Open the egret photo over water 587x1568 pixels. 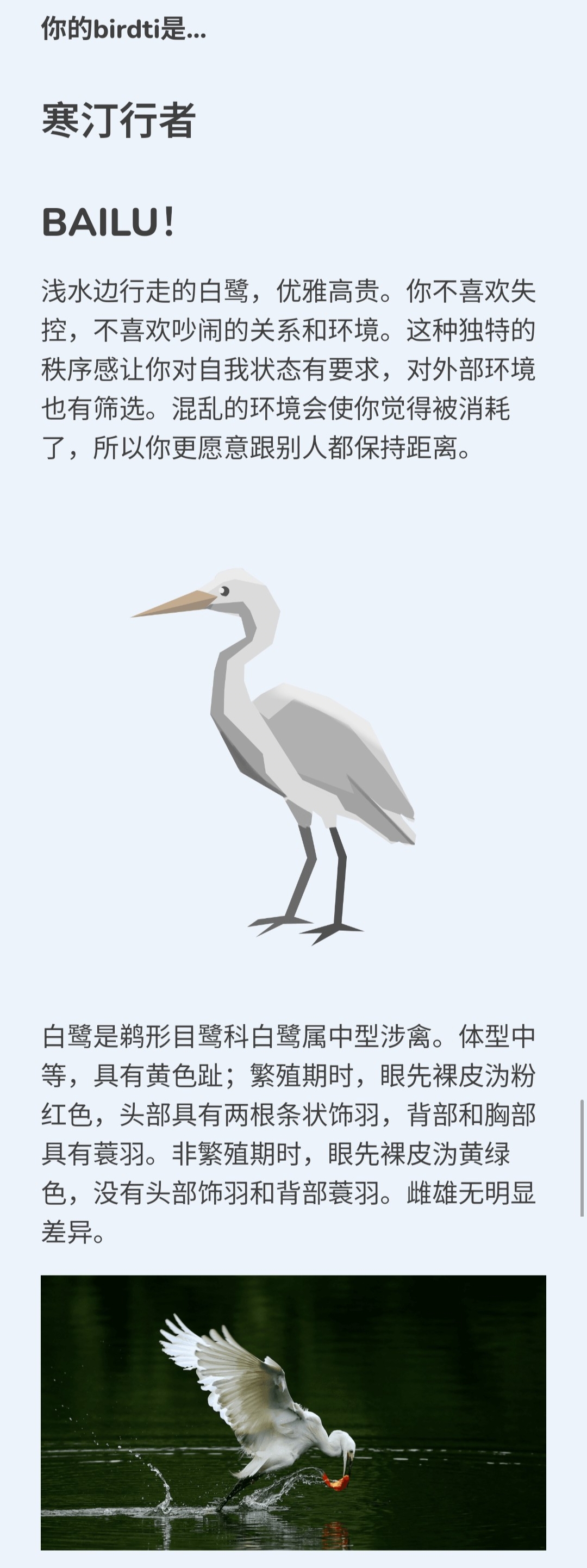[293, 1418]
